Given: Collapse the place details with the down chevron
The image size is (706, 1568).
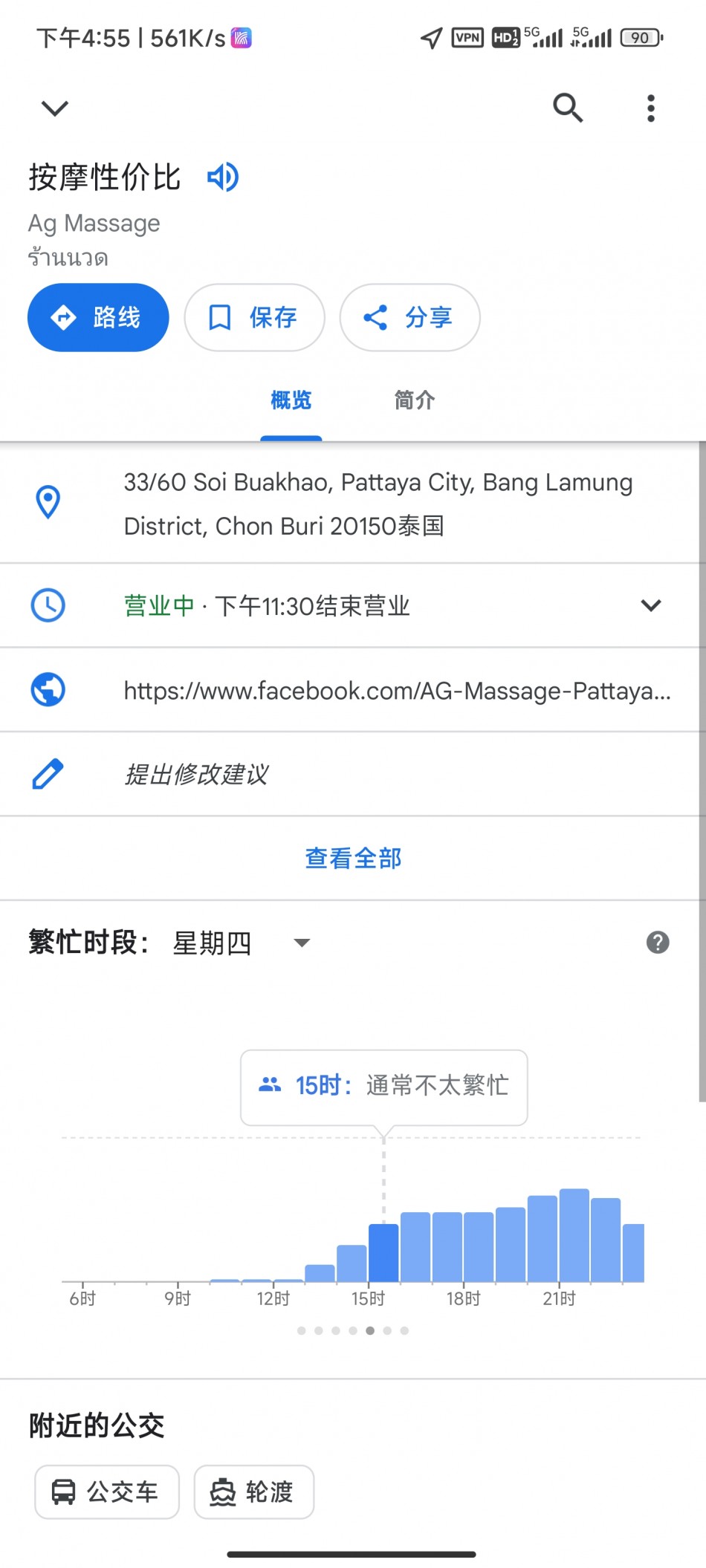Looking at the screenshot, I should 55,108.
